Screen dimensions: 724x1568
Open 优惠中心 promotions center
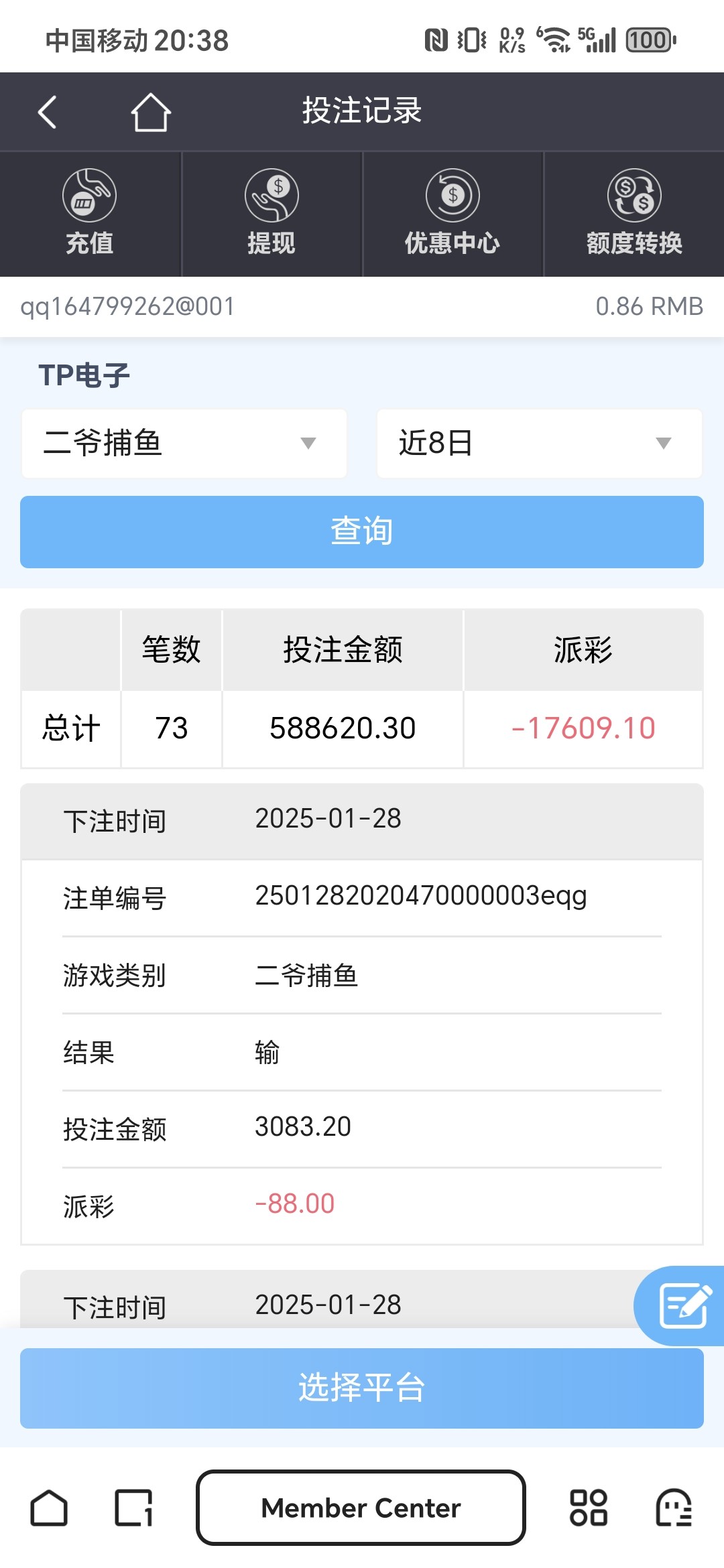[x=452, y=213]
